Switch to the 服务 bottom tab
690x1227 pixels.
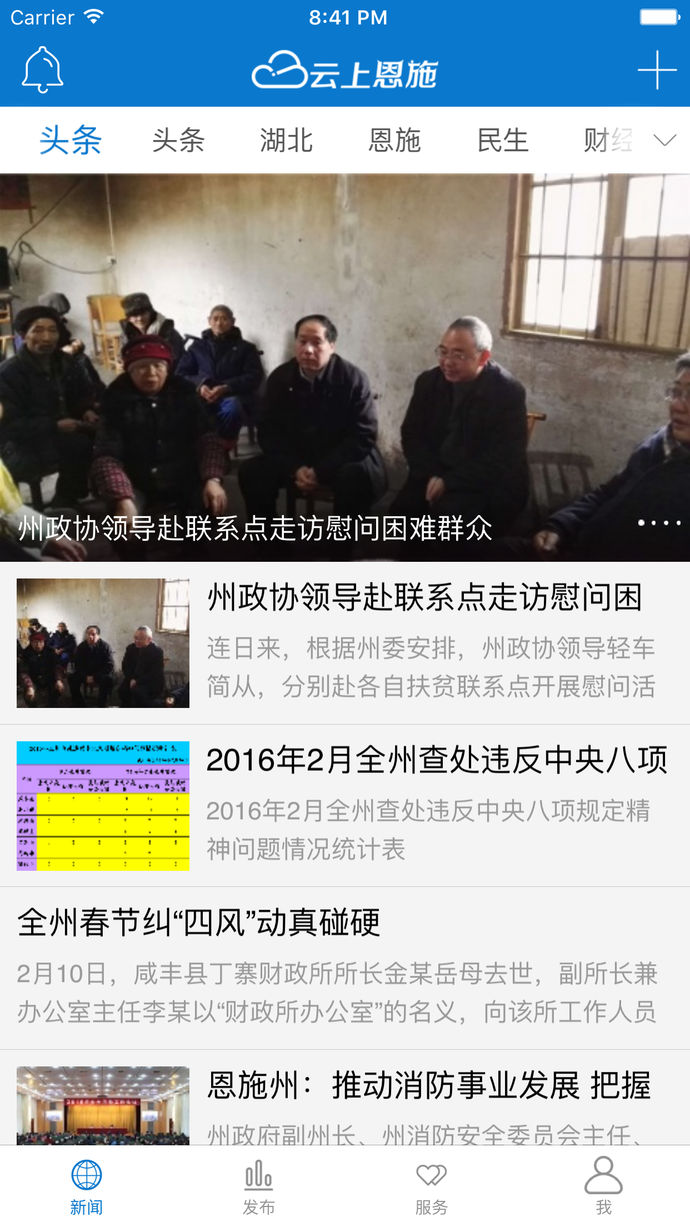[431, 1187]
